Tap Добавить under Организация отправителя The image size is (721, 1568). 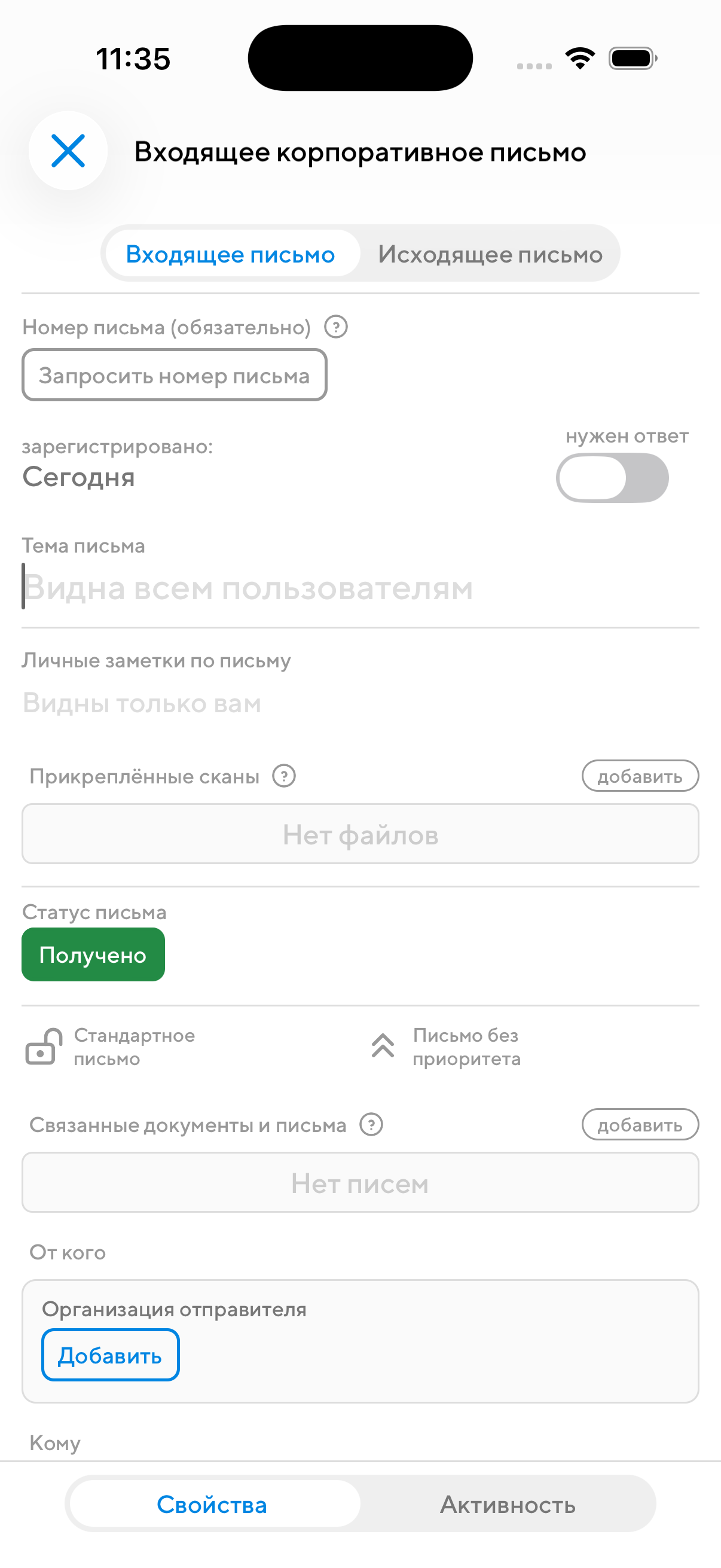110,1356
